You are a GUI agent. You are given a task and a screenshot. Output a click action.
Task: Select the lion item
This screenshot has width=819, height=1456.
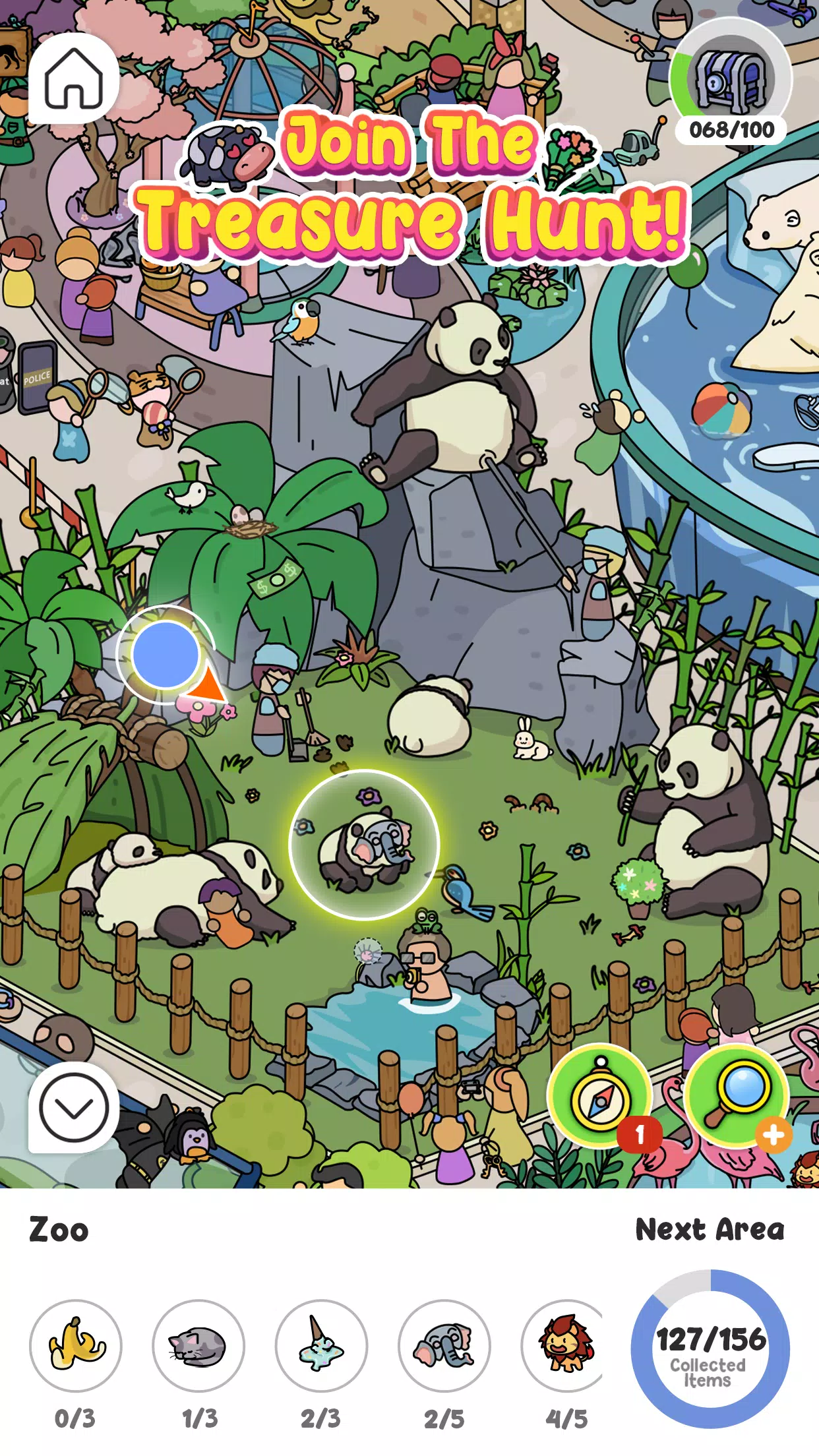564,1345
